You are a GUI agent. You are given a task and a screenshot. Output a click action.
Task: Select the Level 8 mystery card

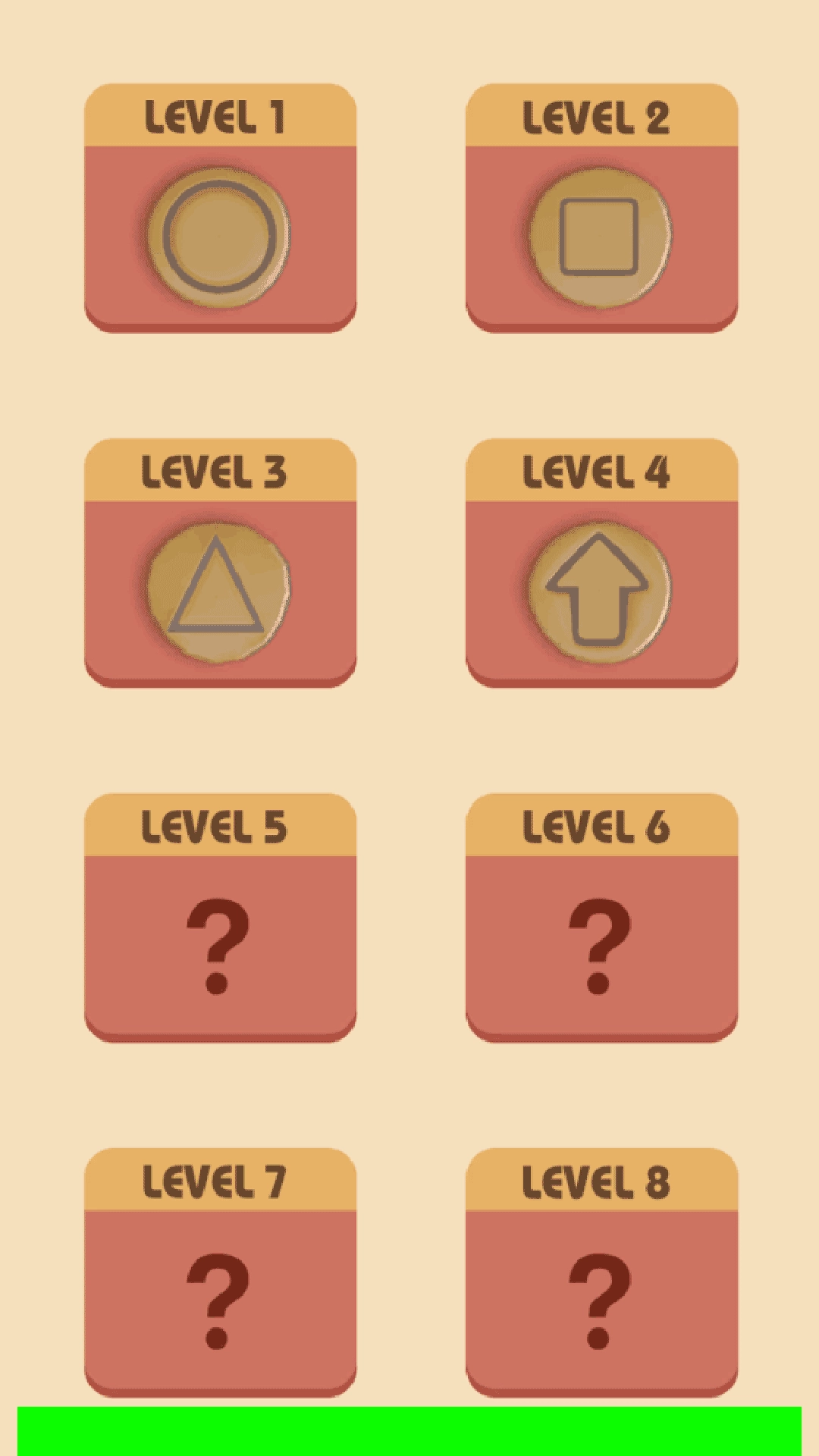click(601, 1273)
